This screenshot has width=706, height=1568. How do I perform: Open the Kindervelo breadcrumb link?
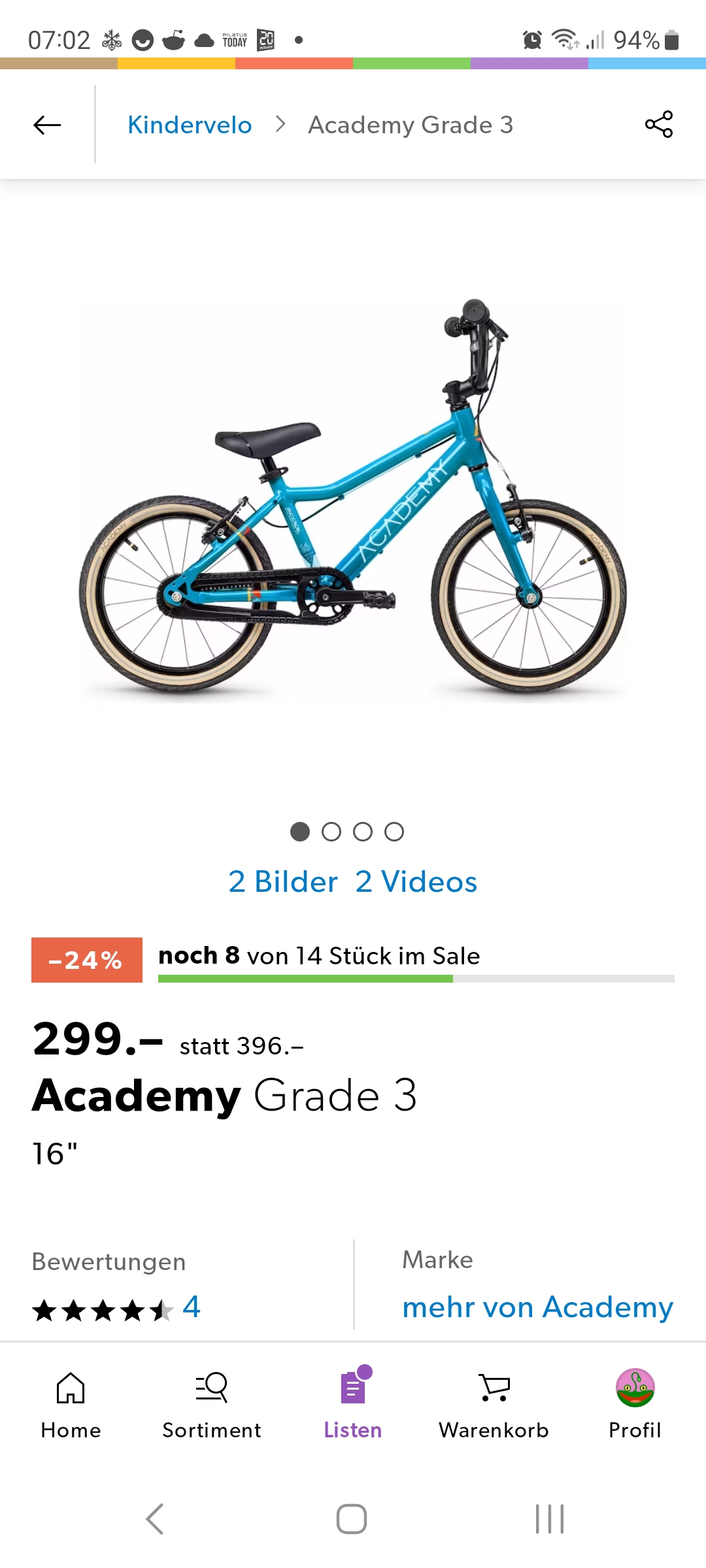coord(190,125)
